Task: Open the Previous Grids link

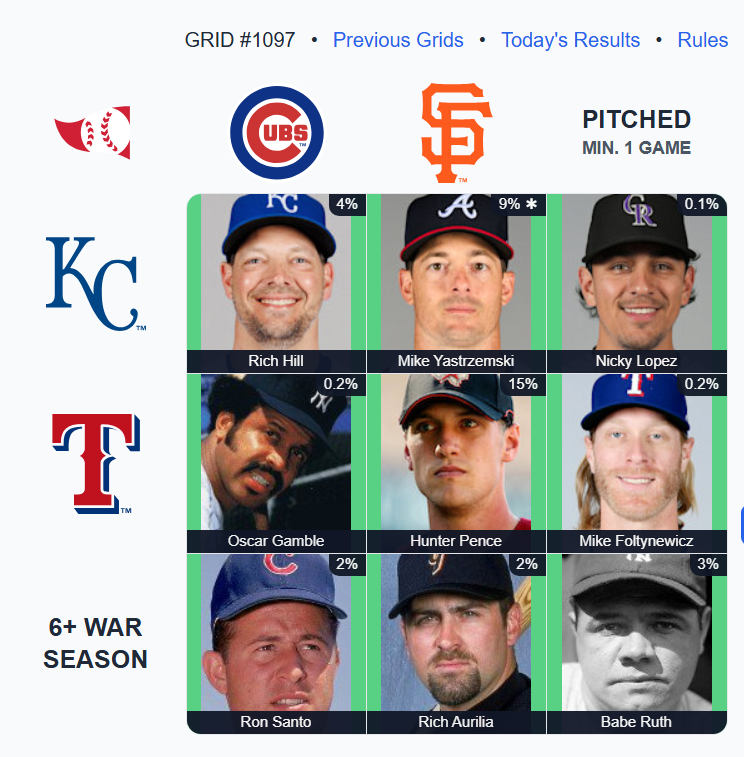Action: [x=398, y=40]
